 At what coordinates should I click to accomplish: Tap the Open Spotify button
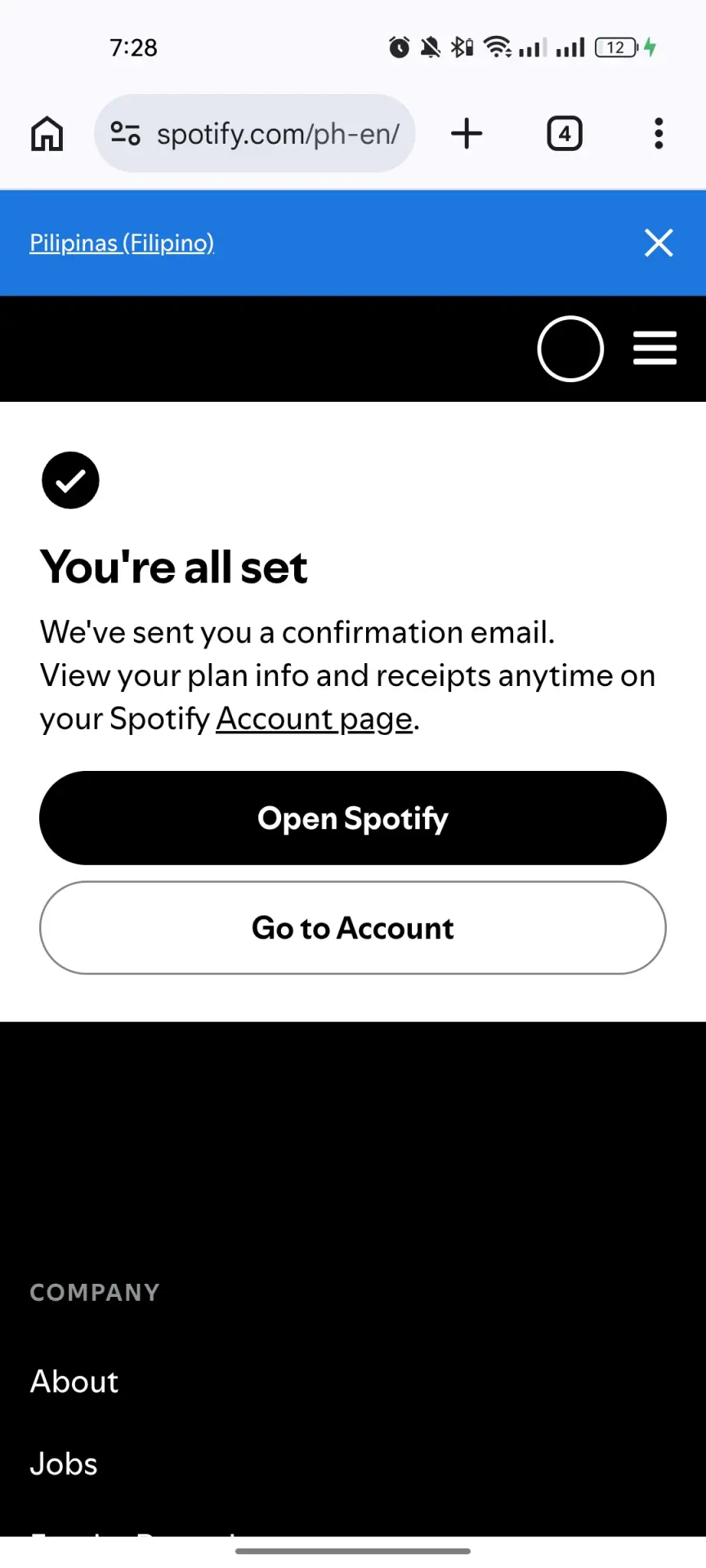353,818
